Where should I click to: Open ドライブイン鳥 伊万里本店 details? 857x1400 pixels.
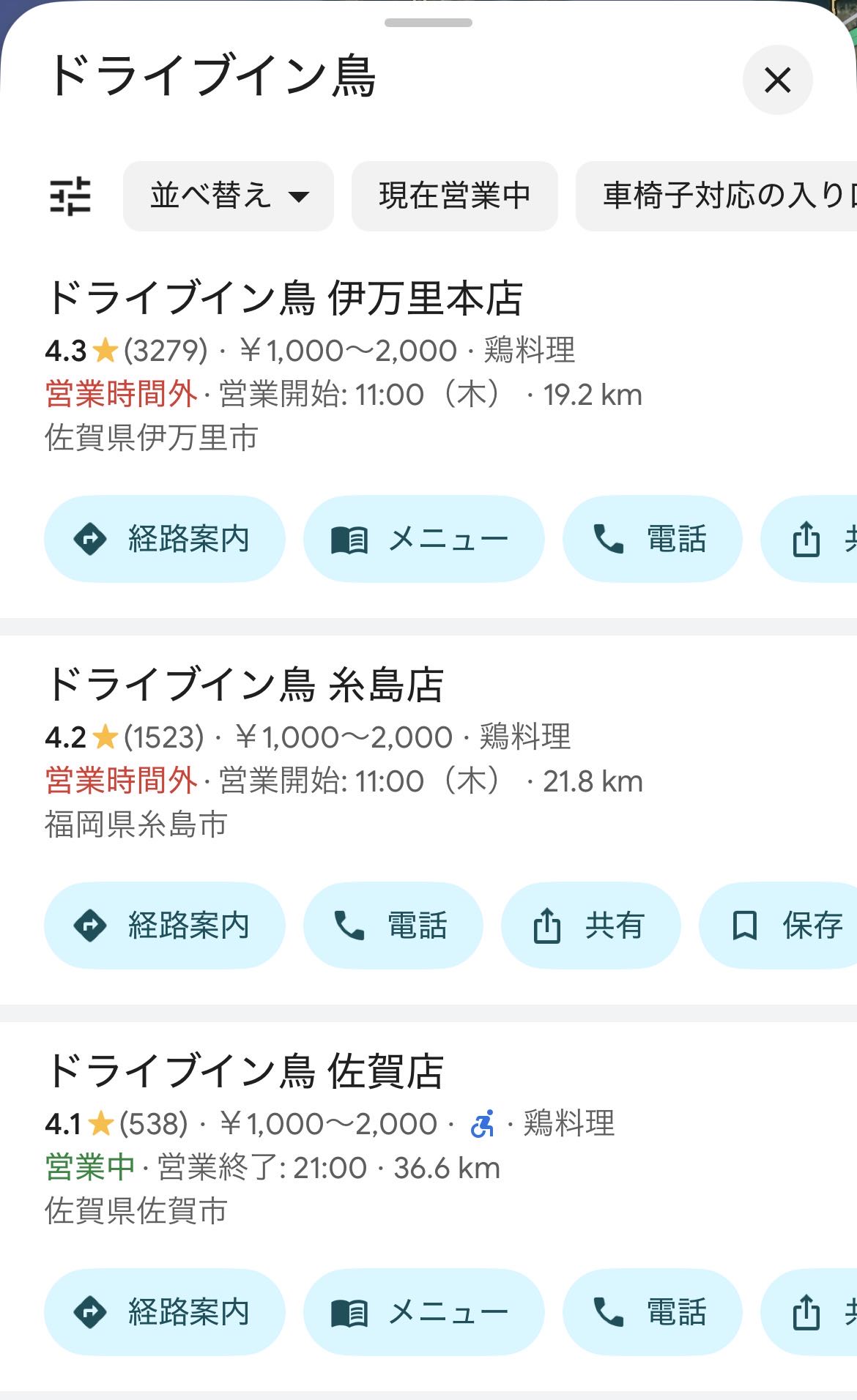point(284,298)
